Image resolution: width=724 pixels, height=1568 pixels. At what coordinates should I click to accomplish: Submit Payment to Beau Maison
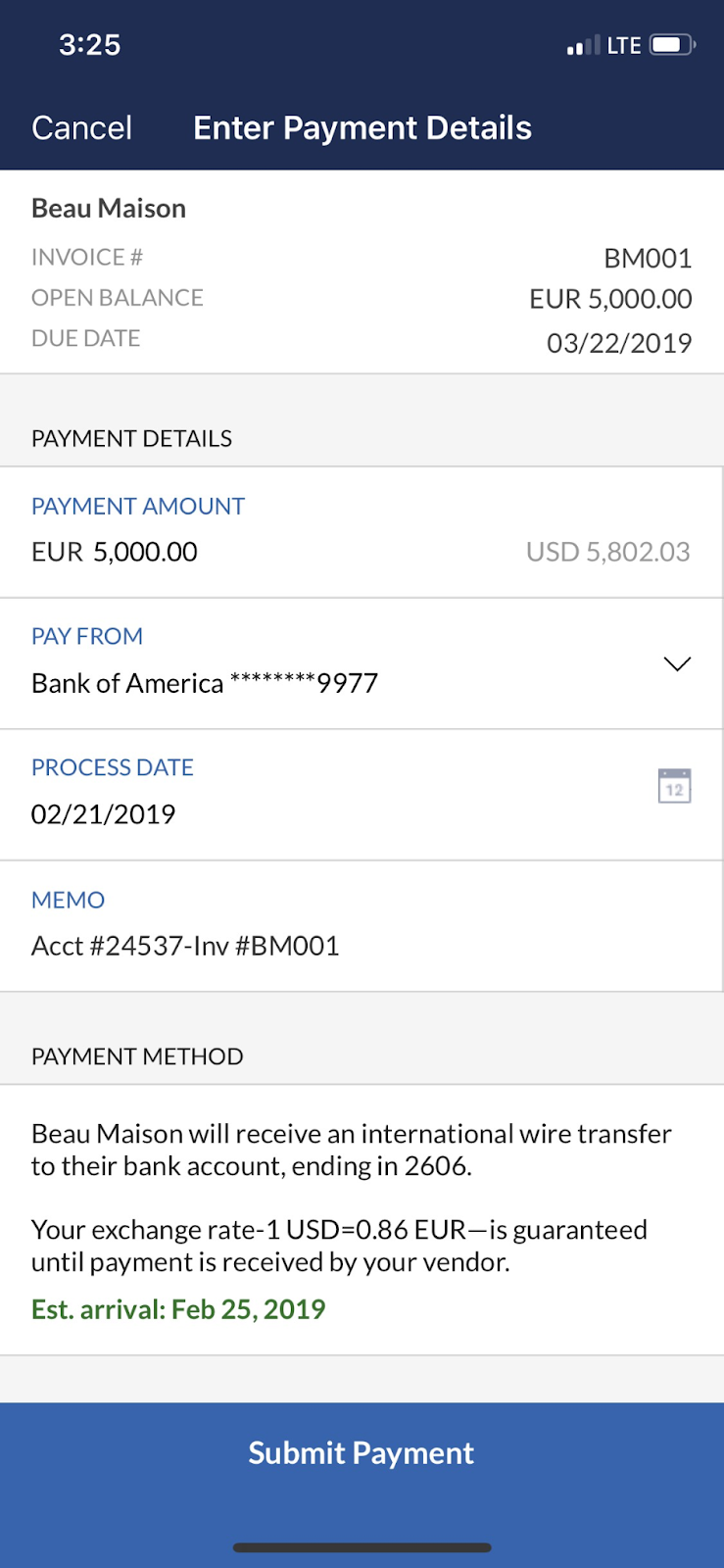point(362,1452)
